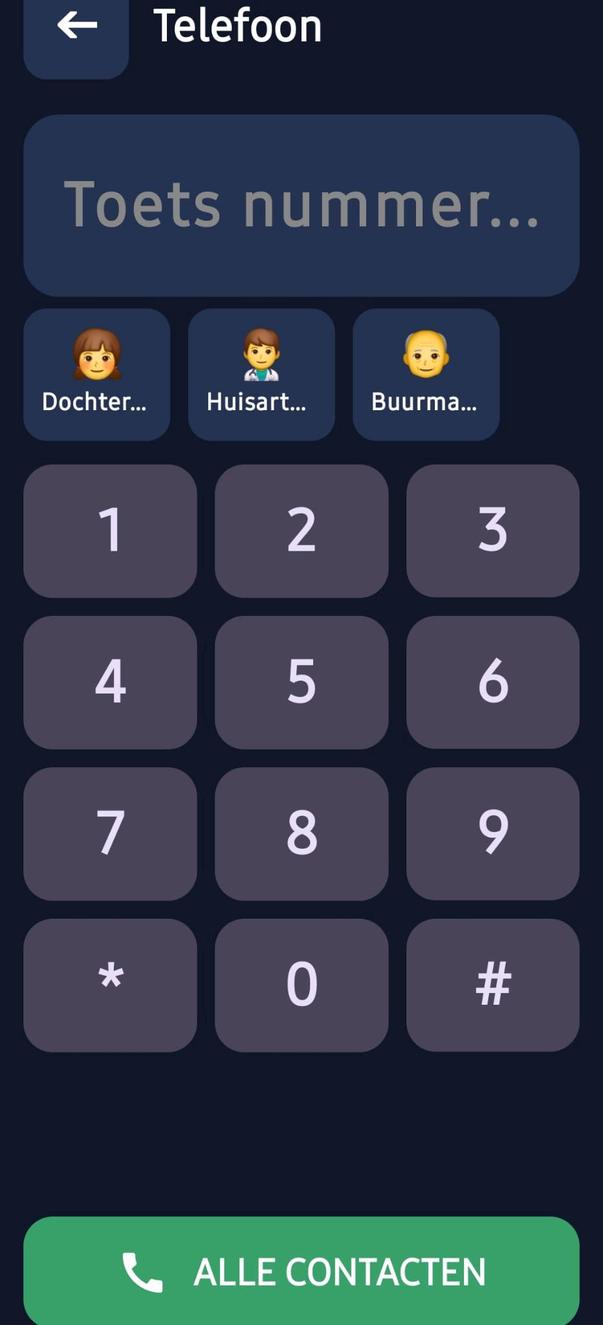Viewport: 603px width, 1325px height.
Task: Go back using the arrow button
Action: [x=76, y=28]
